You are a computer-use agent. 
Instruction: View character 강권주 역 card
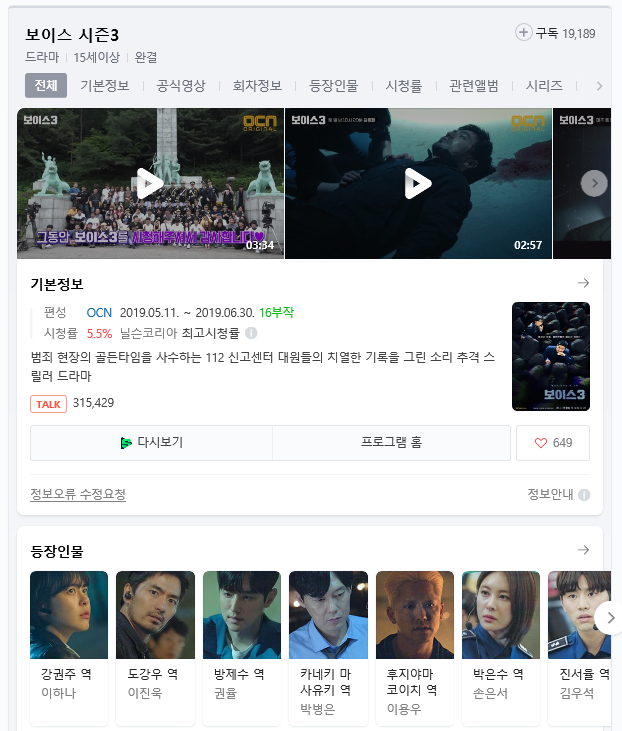click(69, 646)
